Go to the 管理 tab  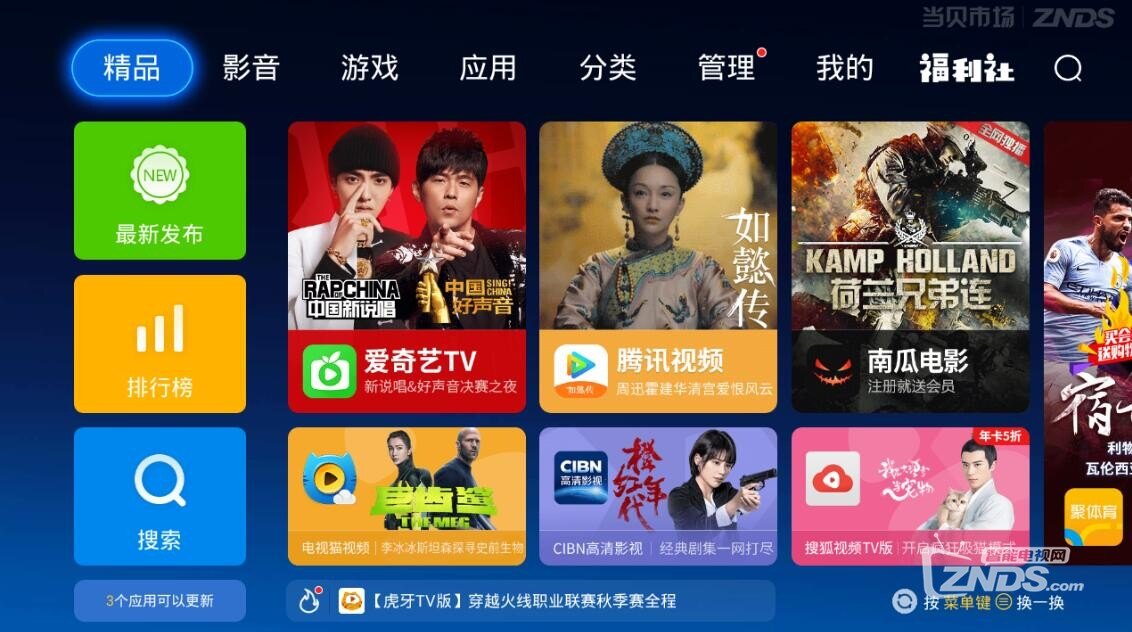727,68
